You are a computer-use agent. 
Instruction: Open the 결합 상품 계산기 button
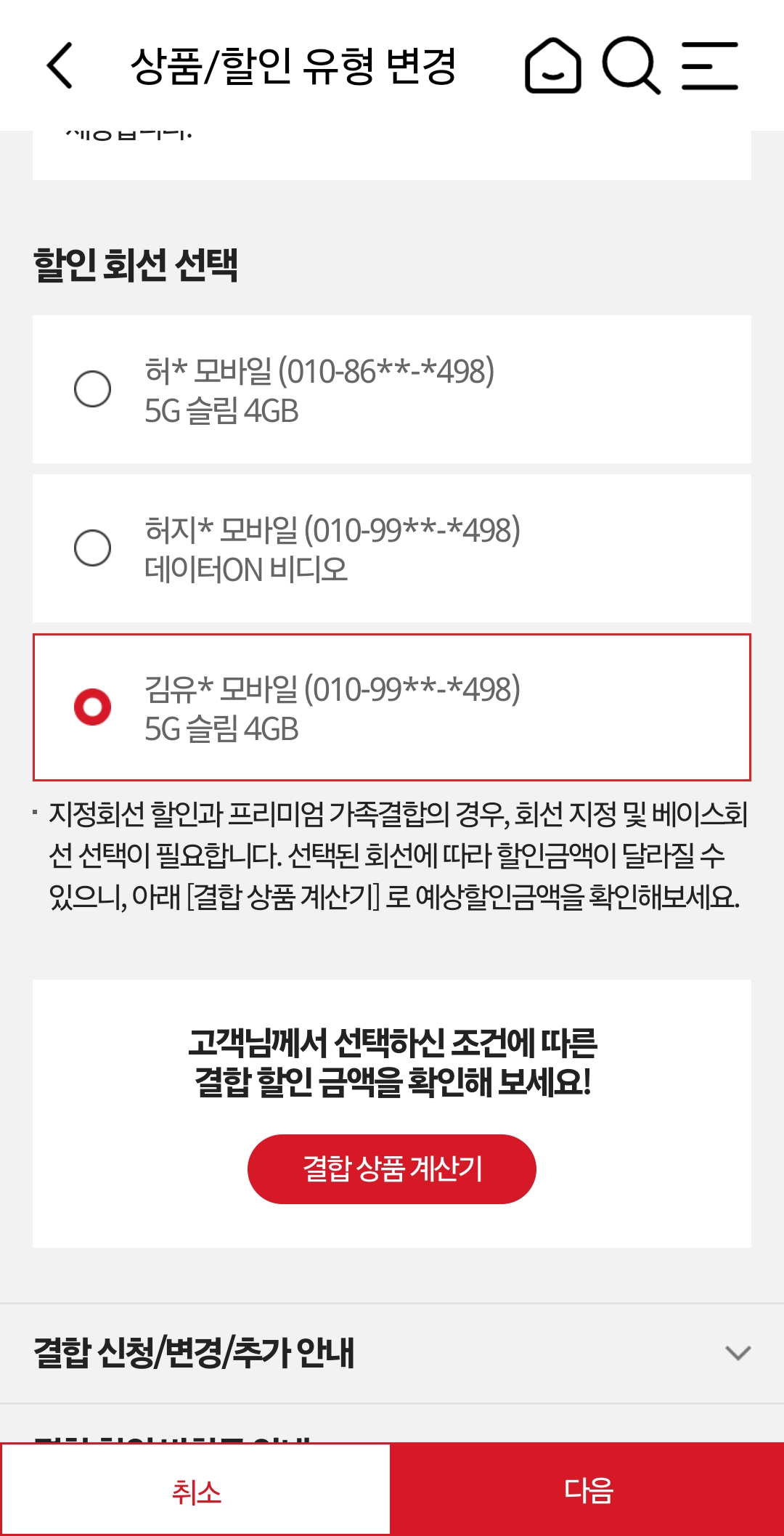coord(392,1169)
